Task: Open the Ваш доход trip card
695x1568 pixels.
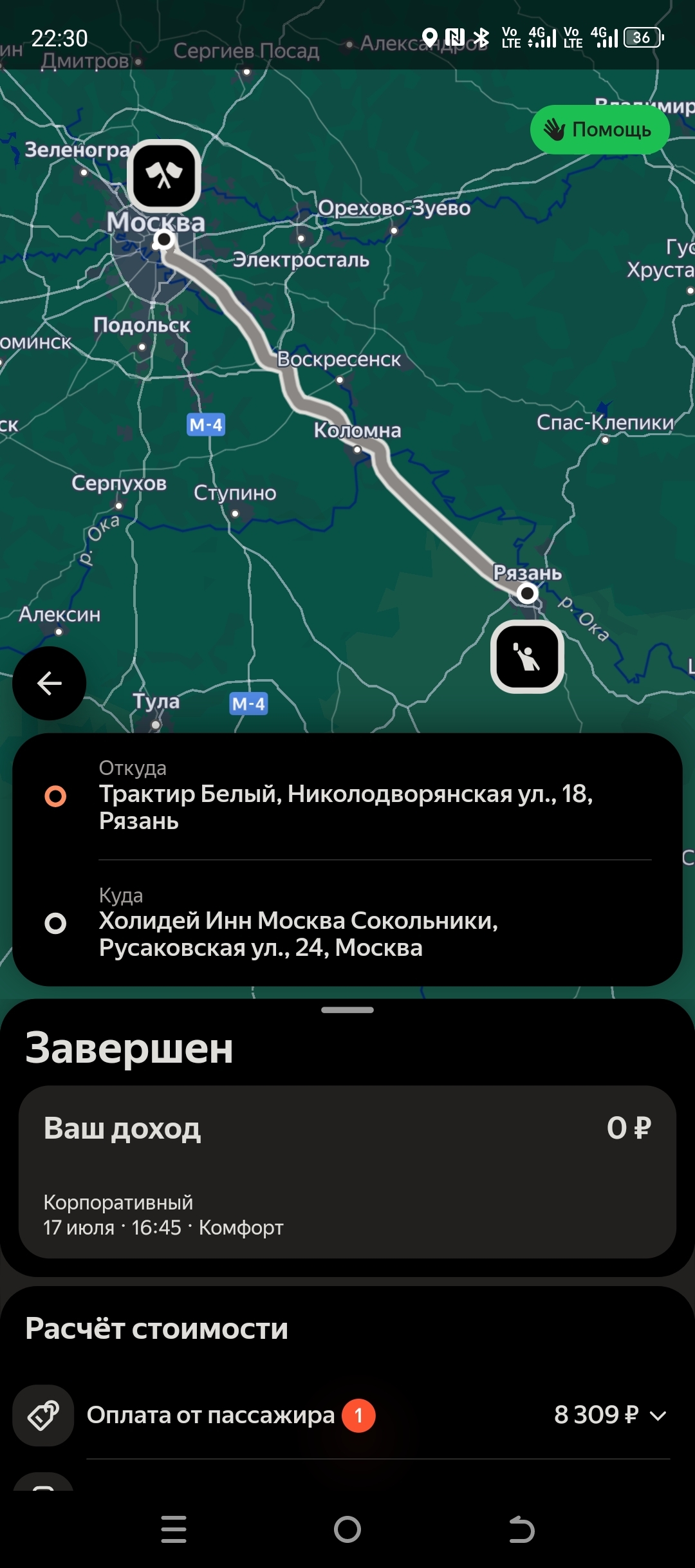Action: (347, 1171)
